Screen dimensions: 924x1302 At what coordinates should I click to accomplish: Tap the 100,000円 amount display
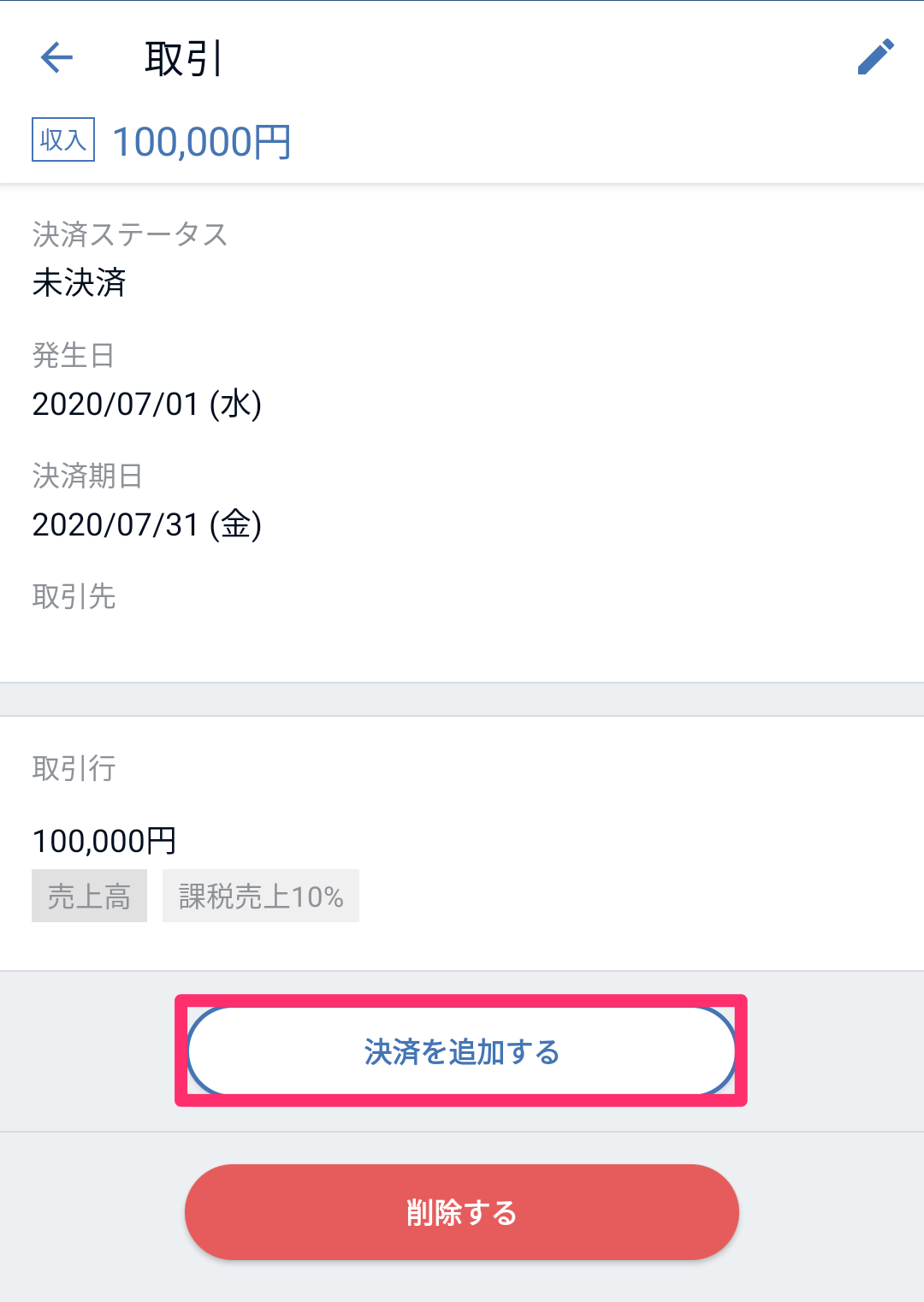202,139
